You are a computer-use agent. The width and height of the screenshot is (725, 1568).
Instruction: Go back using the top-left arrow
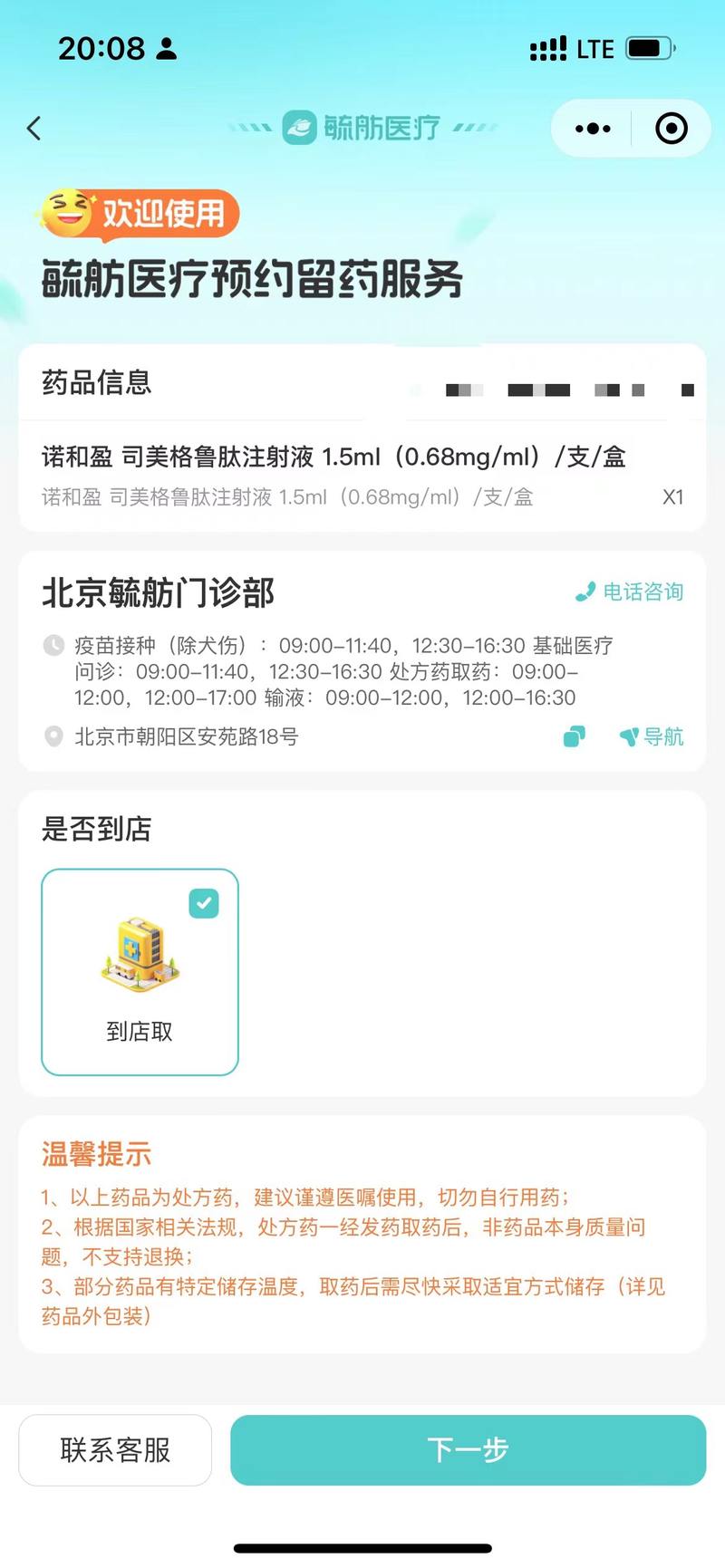(x=34, y=129)
